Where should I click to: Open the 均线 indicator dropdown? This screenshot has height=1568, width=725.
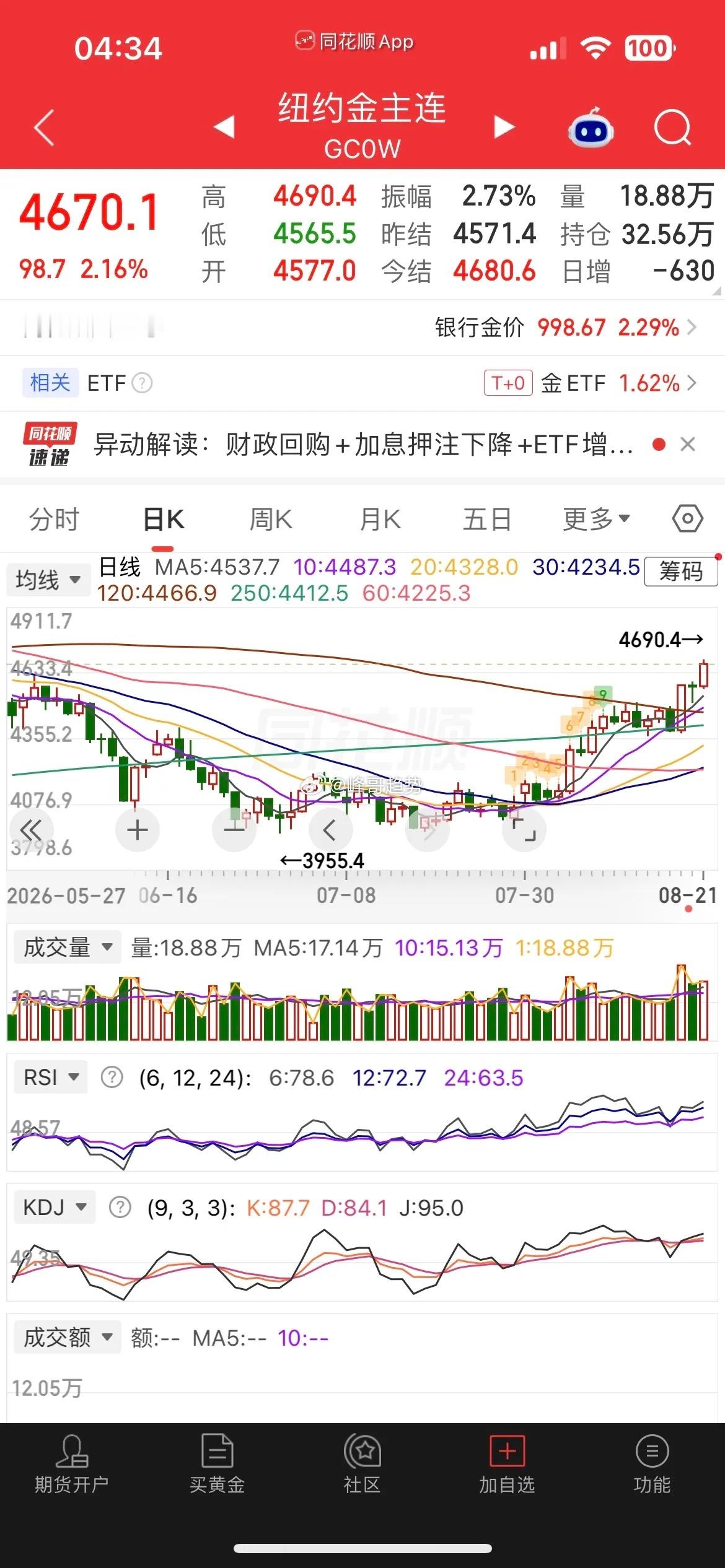point(48,580)
